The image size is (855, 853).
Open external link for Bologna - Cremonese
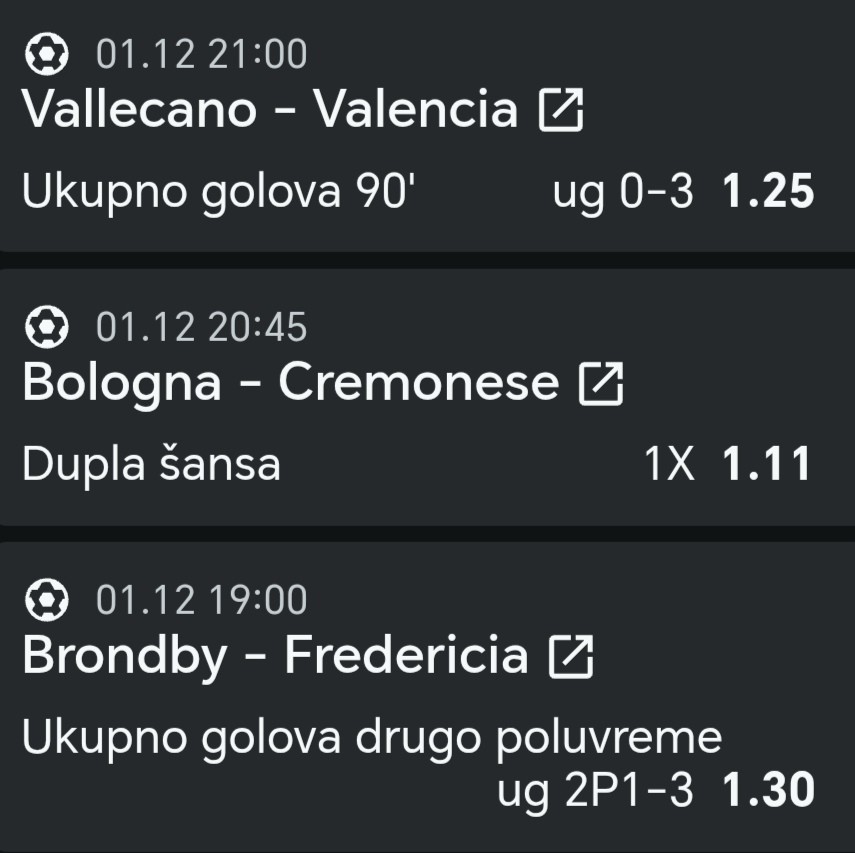point(601,384)
